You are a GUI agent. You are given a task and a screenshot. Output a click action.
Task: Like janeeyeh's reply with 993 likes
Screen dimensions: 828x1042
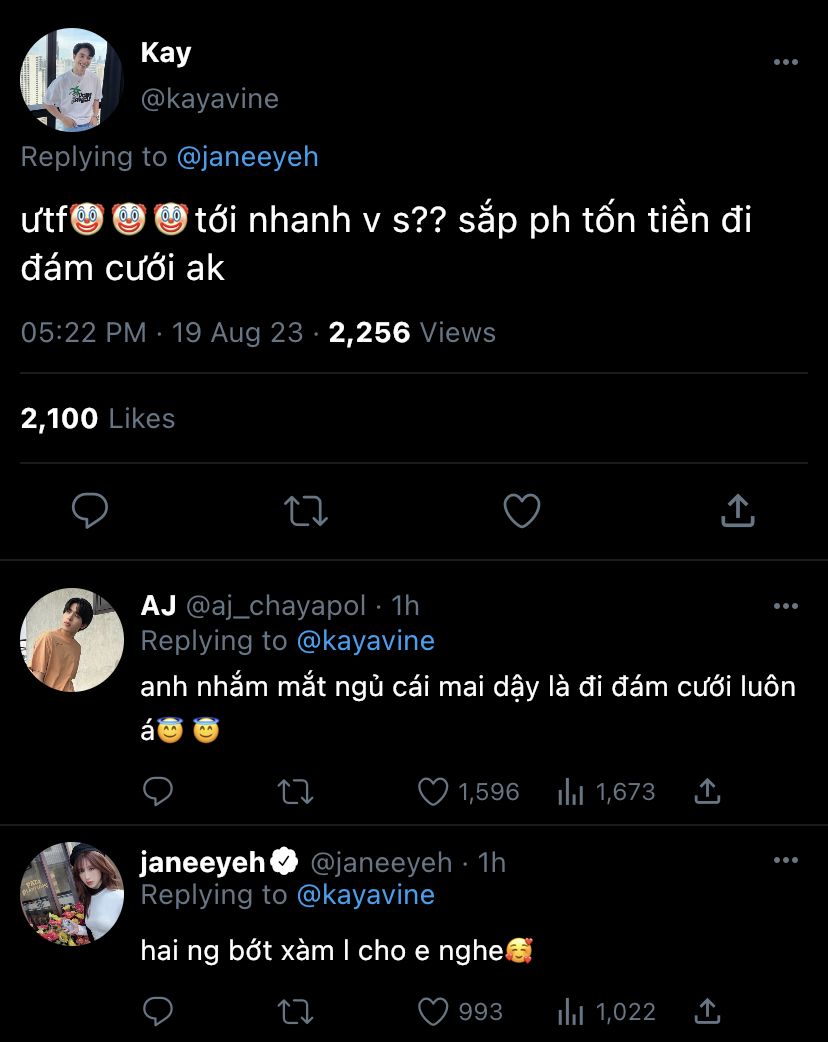coord(433,1012)
